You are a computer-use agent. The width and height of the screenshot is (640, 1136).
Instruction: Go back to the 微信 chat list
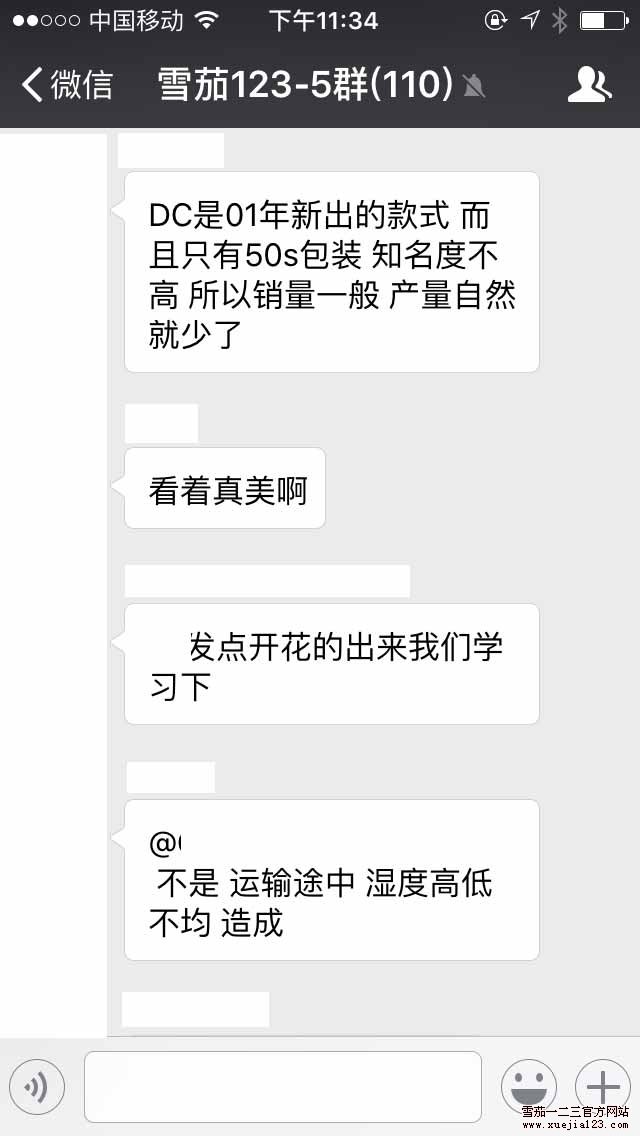click(66, 85)
